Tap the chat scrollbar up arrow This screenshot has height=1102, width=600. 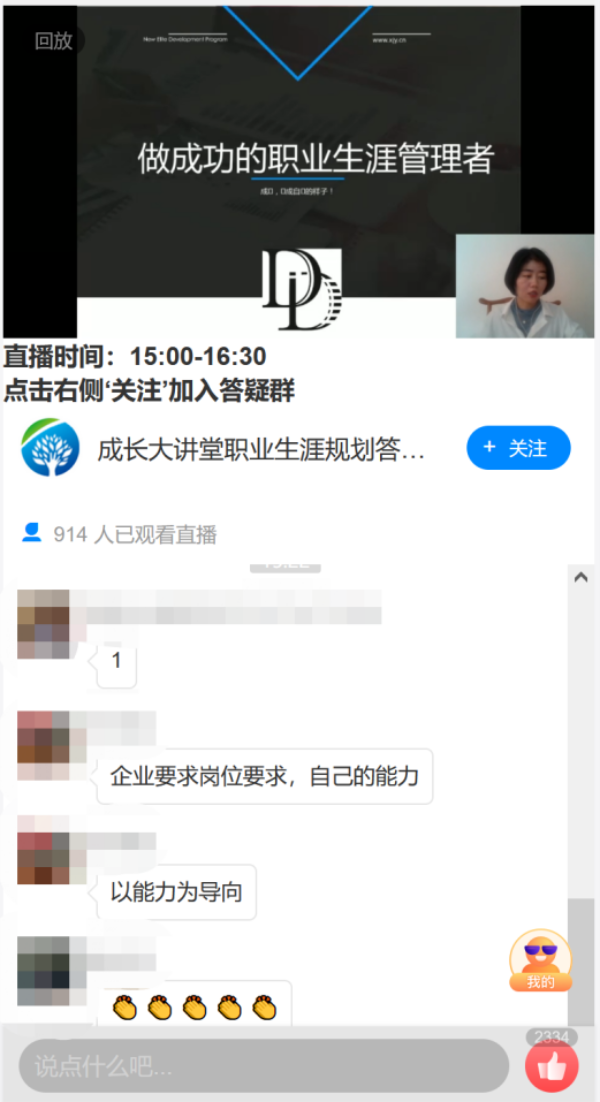[x=581, y=577]
